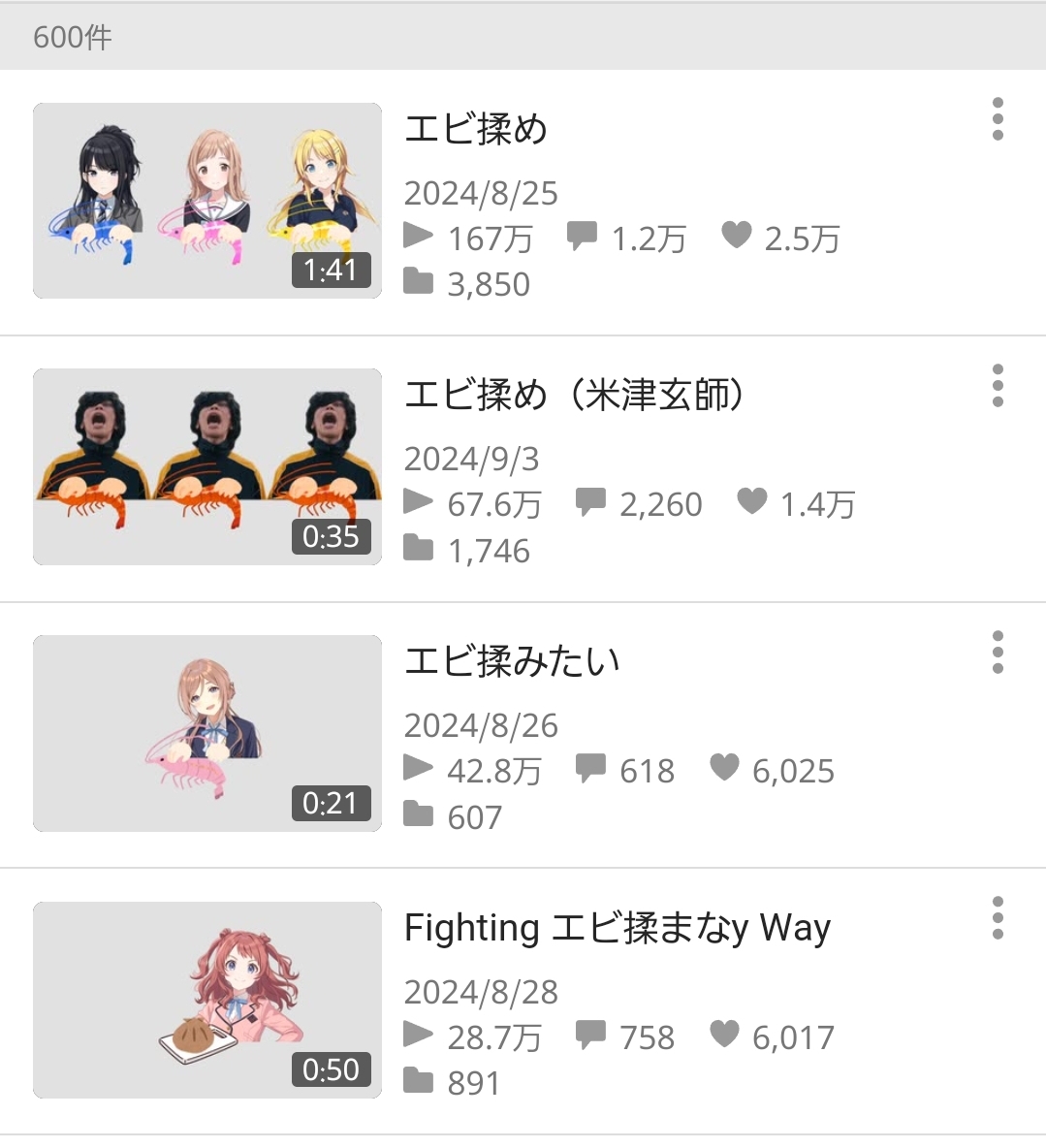The width and height of the screenshot is (1046, 1148).
Task: Watch the 0:21 エビ揉みたい video
Action: click(x=207, y=733)
